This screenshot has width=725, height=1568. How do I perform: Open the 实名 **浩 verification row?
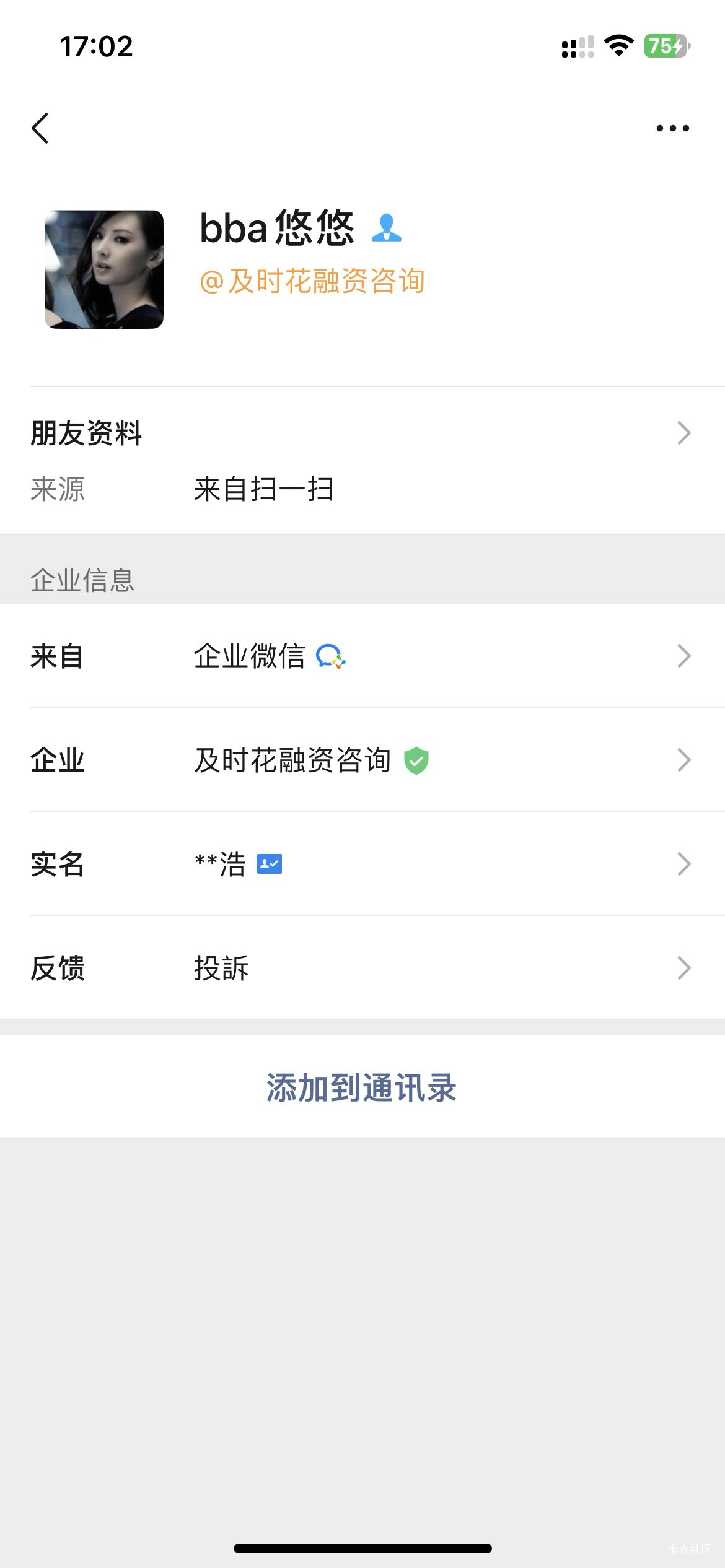(x=362, y=864)
